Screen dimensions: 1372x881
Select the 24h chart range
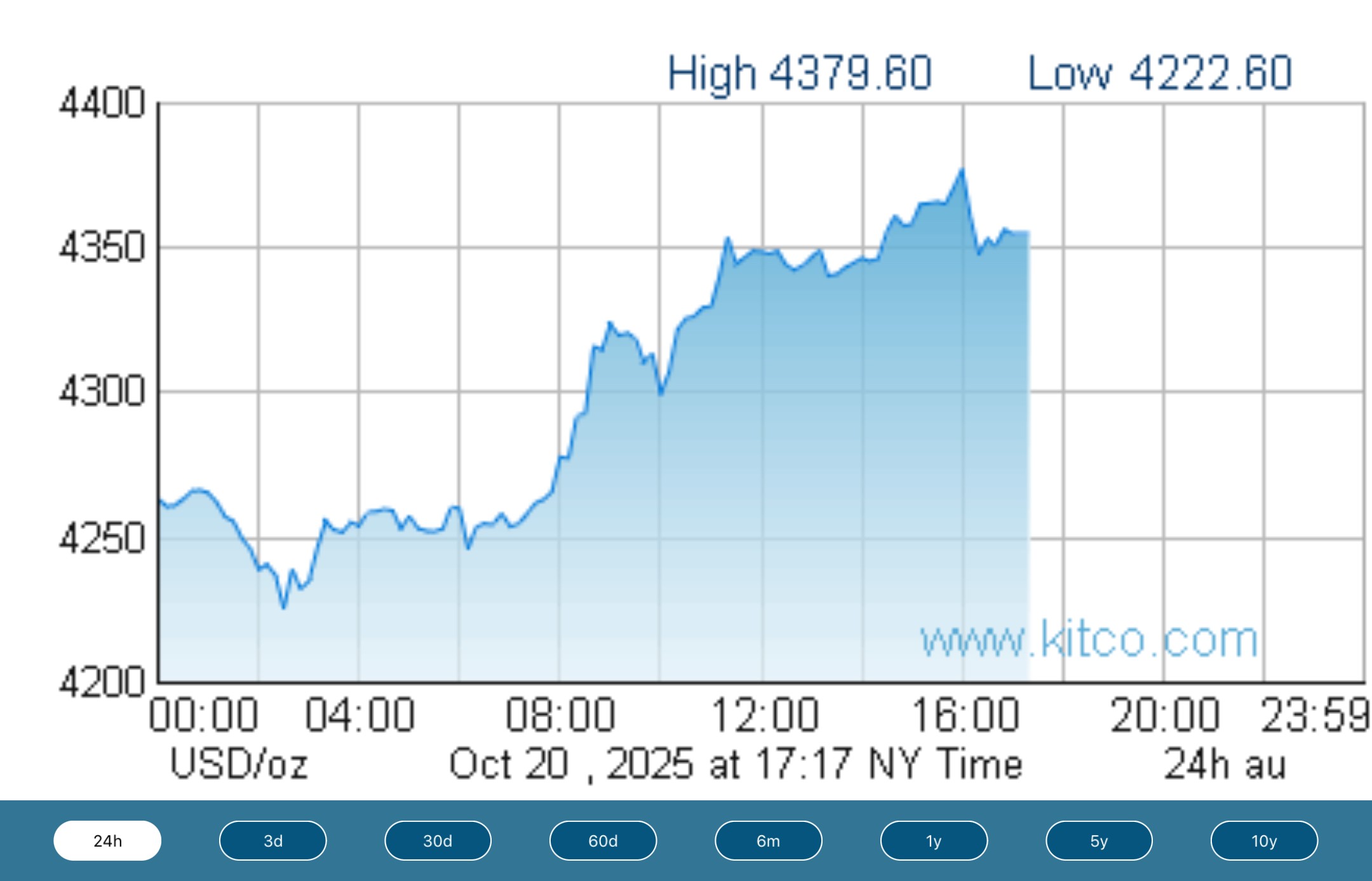pyautogui.click(x=107, y=840)
